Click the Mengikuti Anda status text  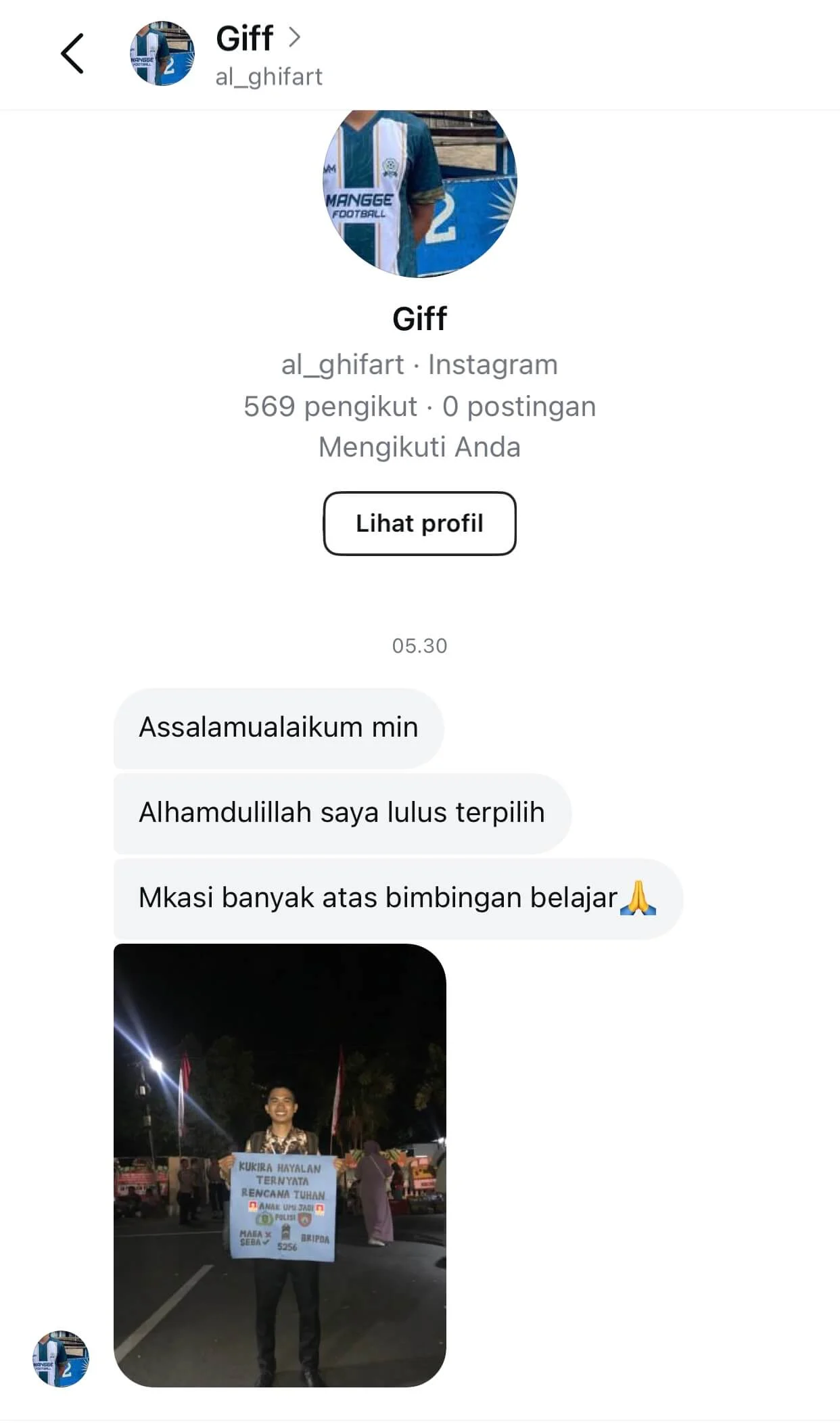point(419,446)
